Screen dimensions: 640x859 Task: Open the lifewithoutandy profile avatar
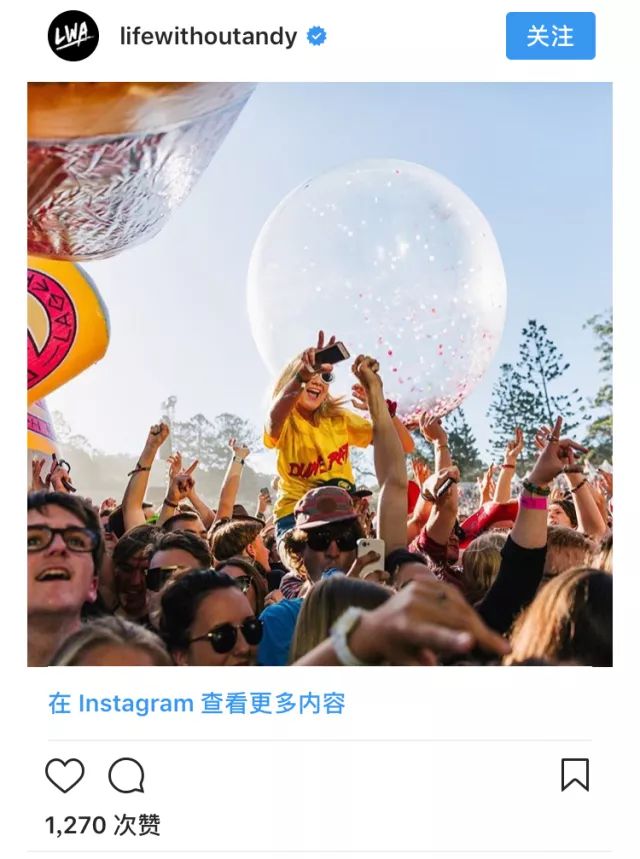coord(74,37)
